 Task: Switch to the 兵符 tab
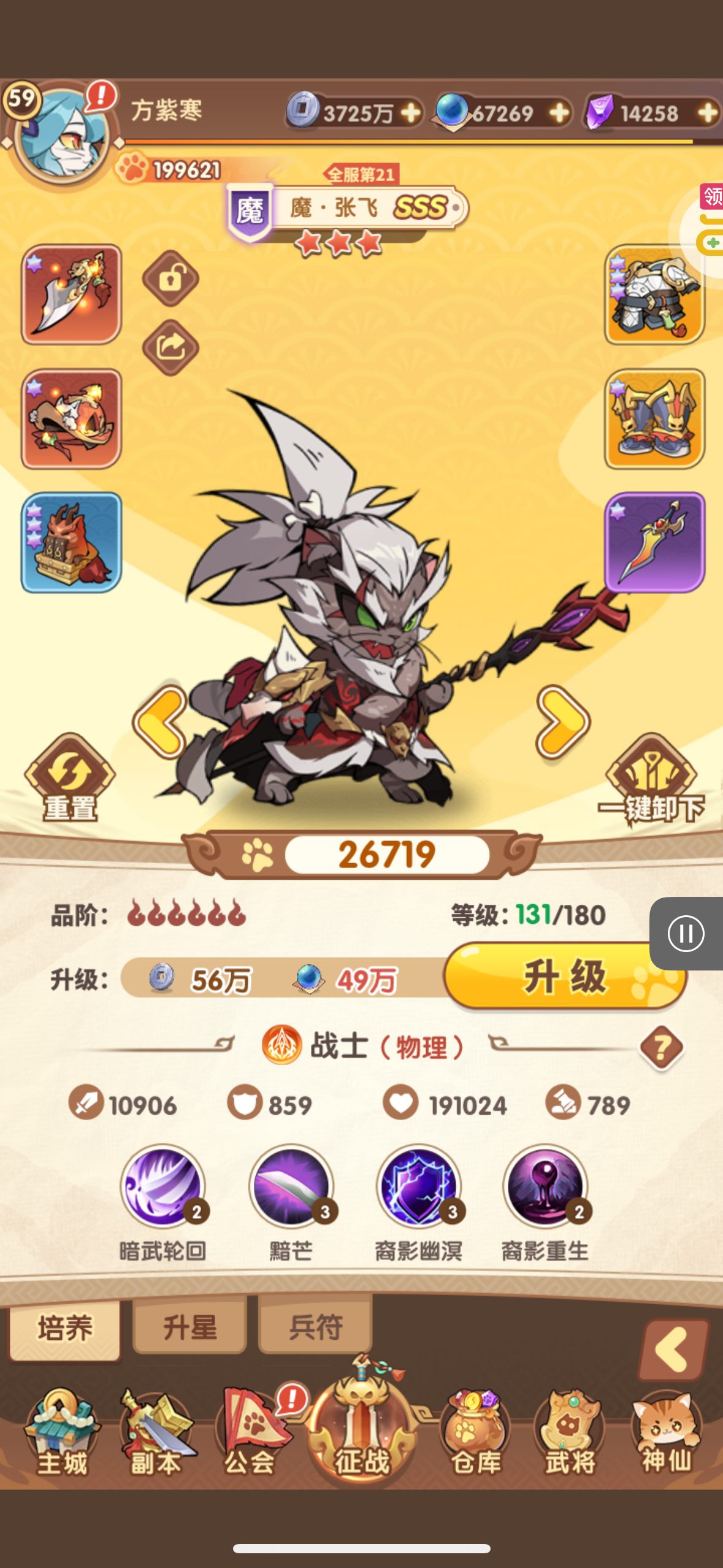coord(315,1328)
